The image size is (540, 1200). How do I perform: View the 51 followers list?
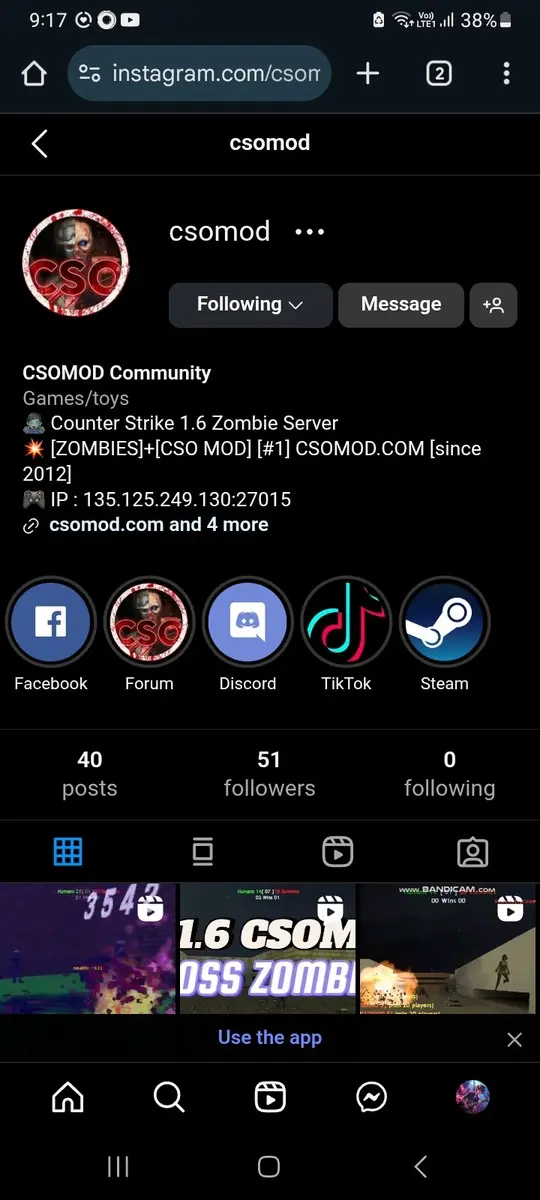pos(269,774)
